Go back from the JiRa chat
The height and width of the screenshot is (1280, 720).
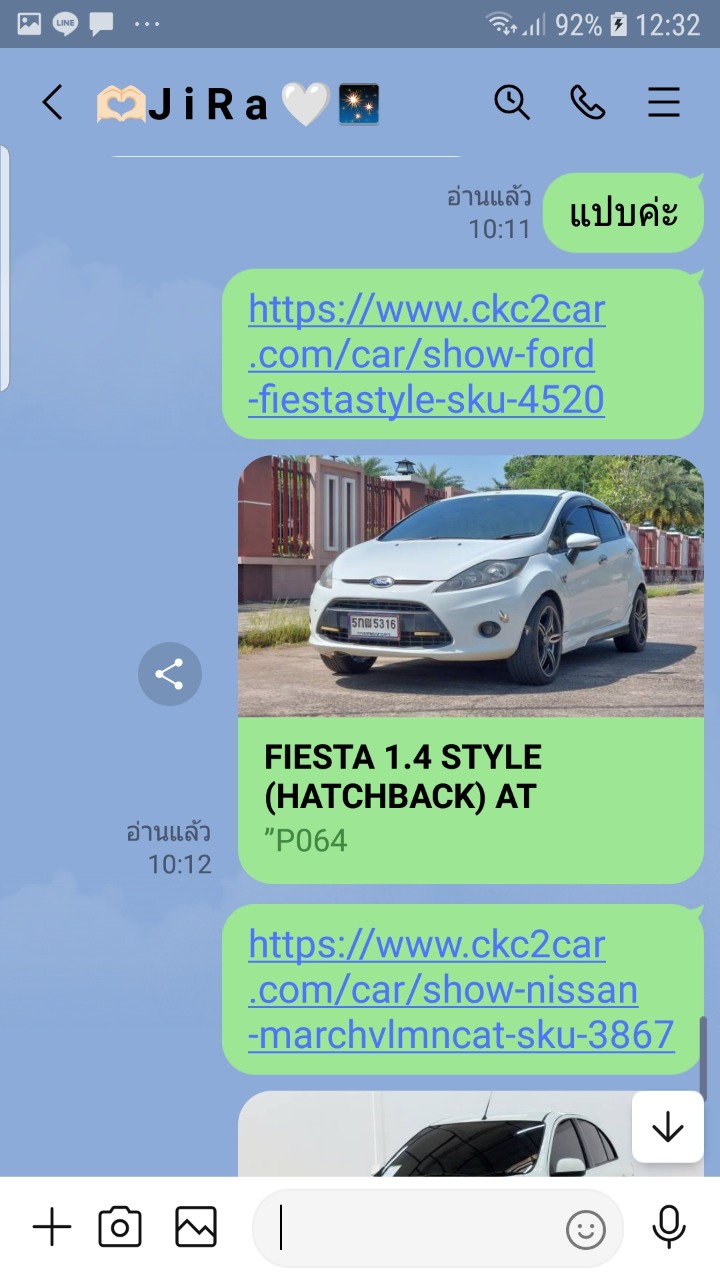click(52, 102)
